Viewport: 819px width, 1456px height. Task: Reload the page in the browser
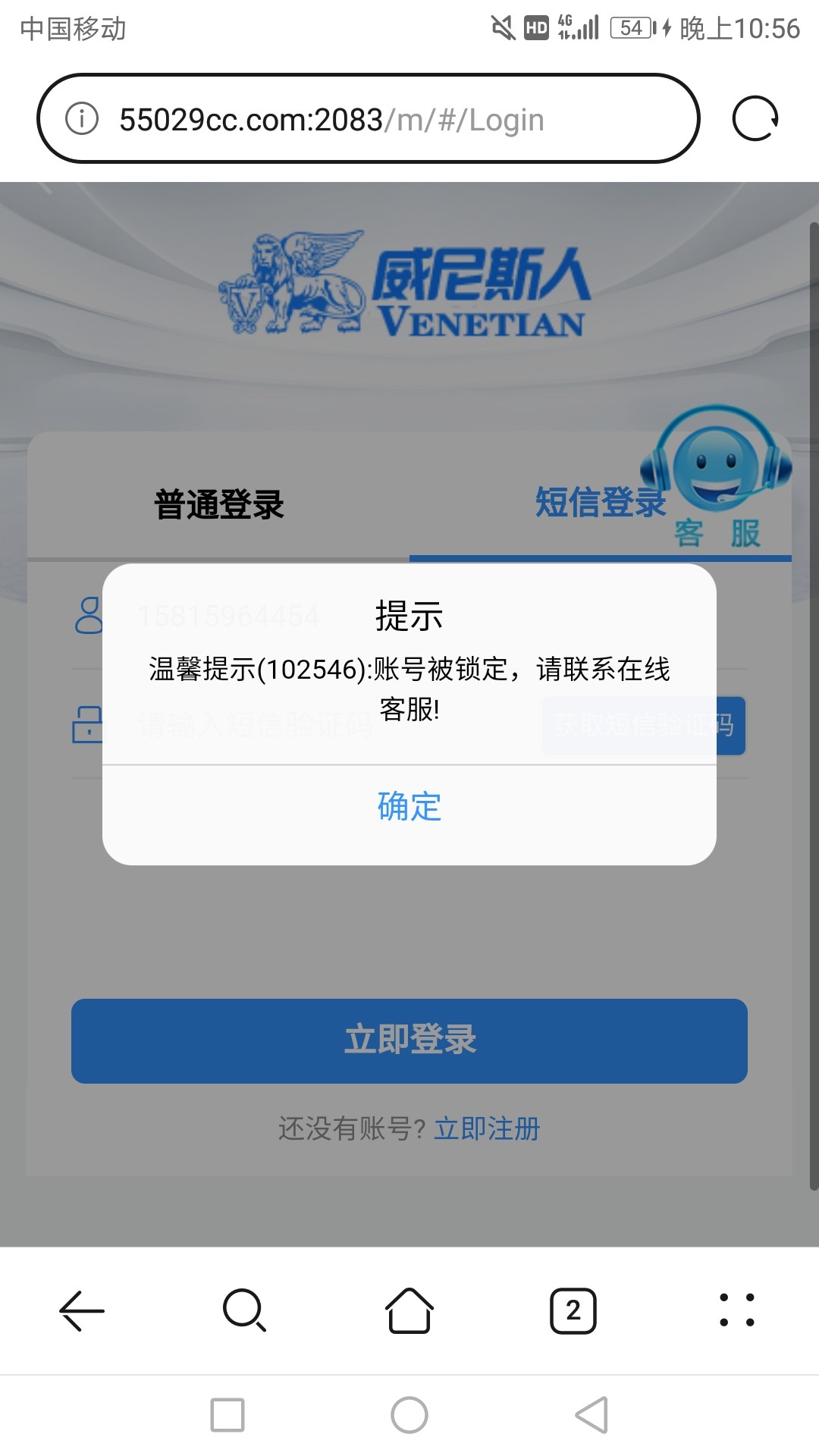(x=755, y=119)
